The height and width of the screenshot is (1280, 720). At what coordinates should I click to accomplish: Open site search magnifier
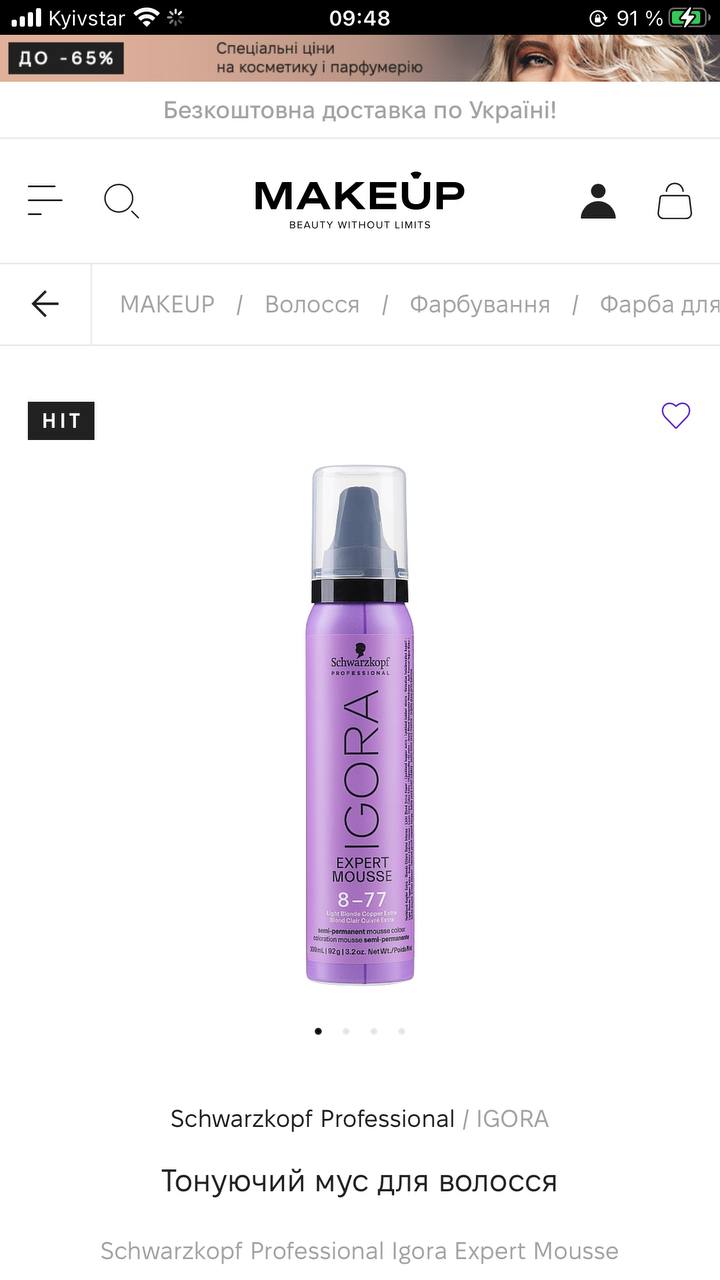click(x=121, y=201)
